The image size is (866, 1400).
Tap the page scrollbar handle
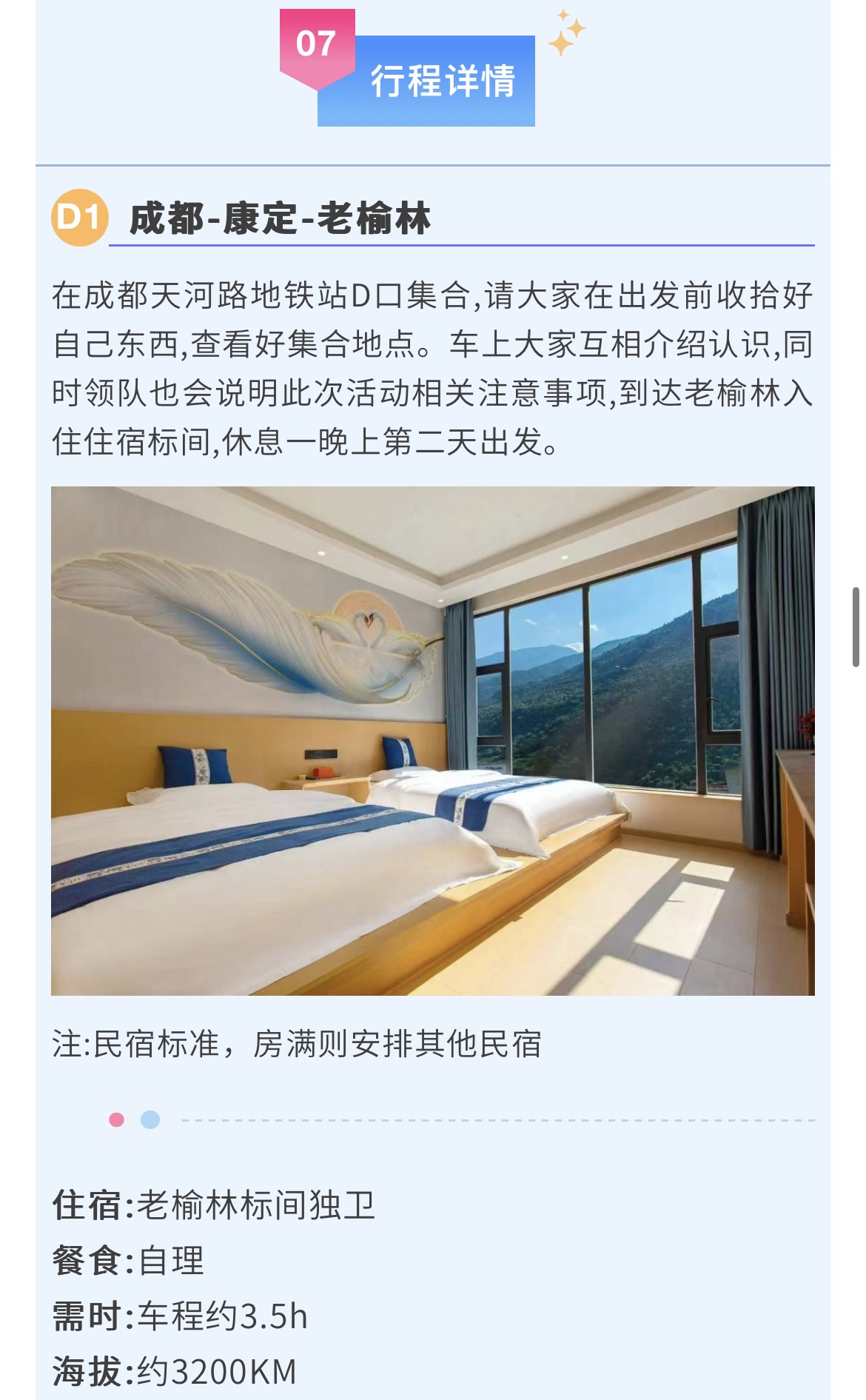pyautogui.click(x=856, y=627)
